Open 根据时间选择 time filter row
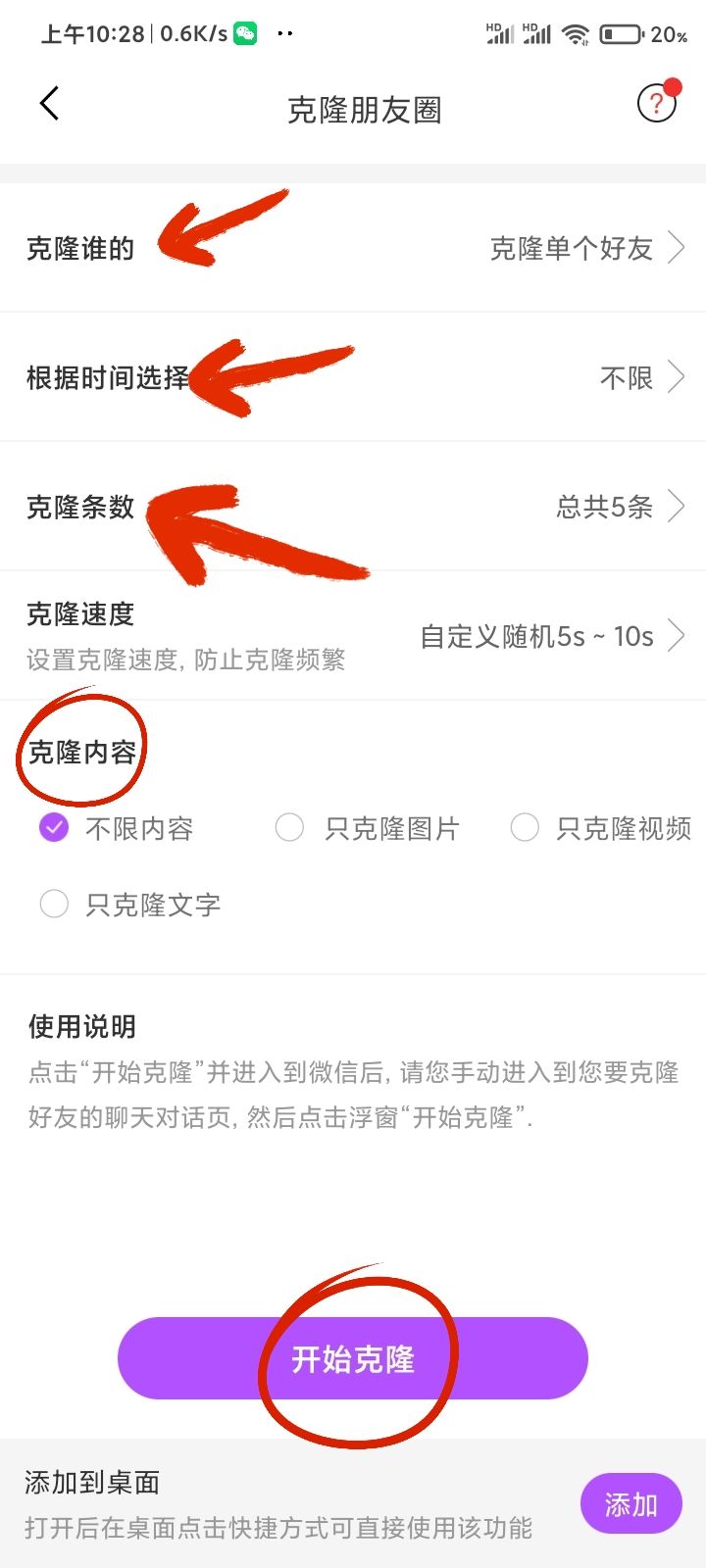Image resolution: width=706 pixels, height=1568 pixels. coord(353,377)
